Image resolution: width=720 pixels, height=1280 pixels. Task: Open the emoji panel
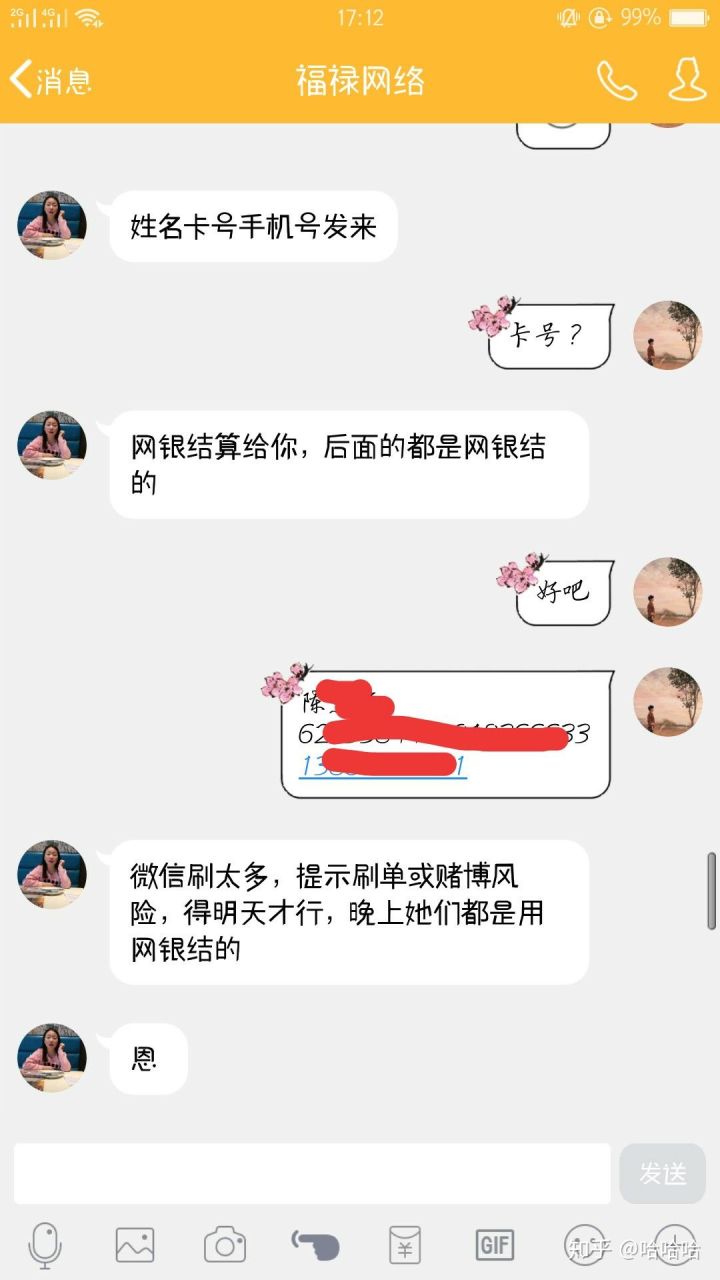click(x=585, y=1245)
